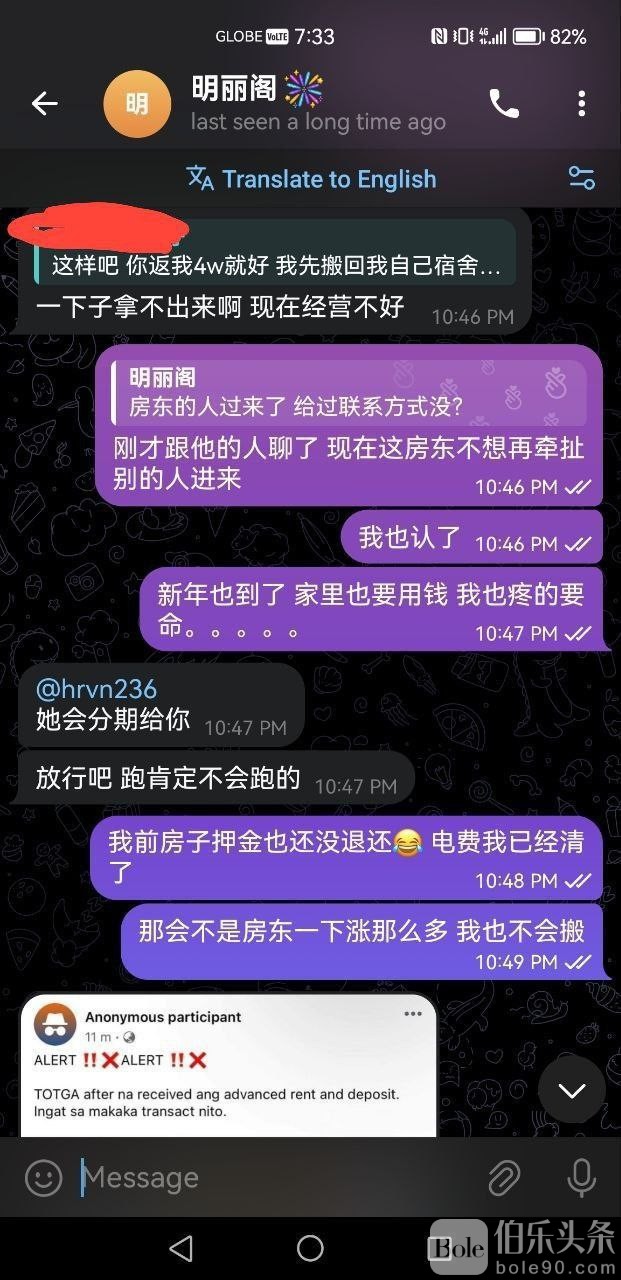Open the emoji picker
Screen dimensions: 621x1280
[x=43, y=1178]
